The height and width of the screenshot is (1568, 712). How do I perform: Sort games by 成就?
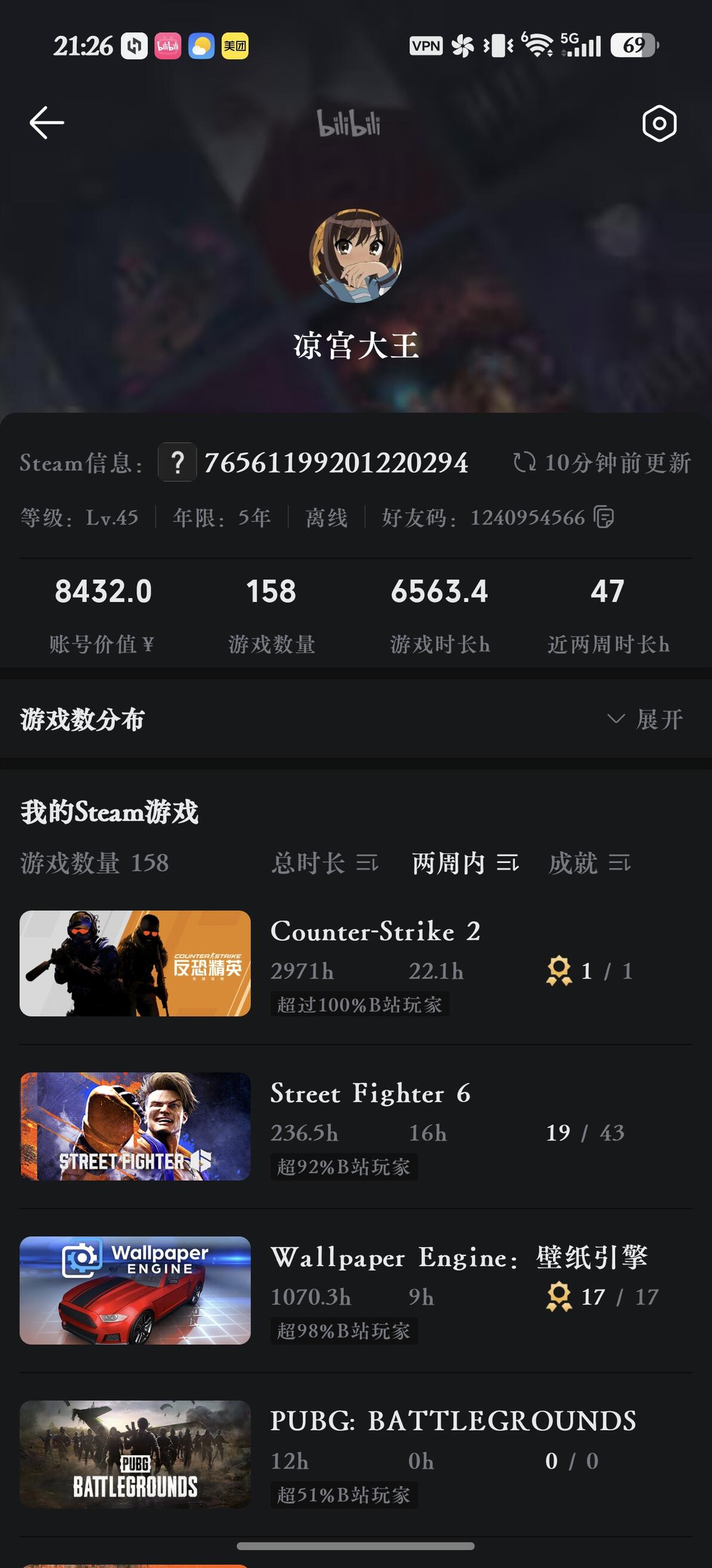[x=589, y=862]
